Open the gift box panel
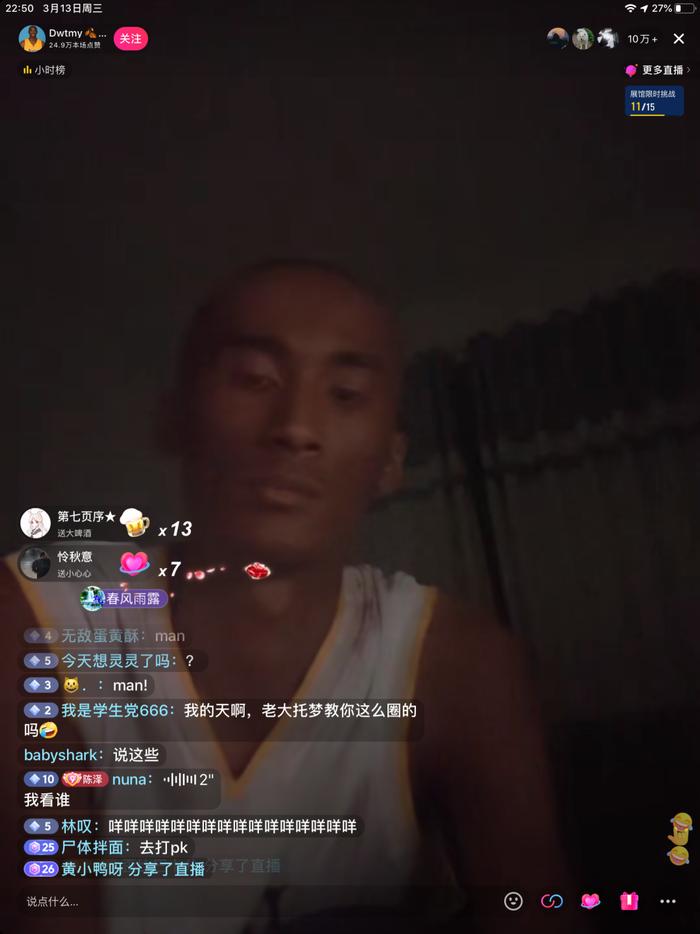The width and height of the screenshot is (700, 934). (629, 901)
